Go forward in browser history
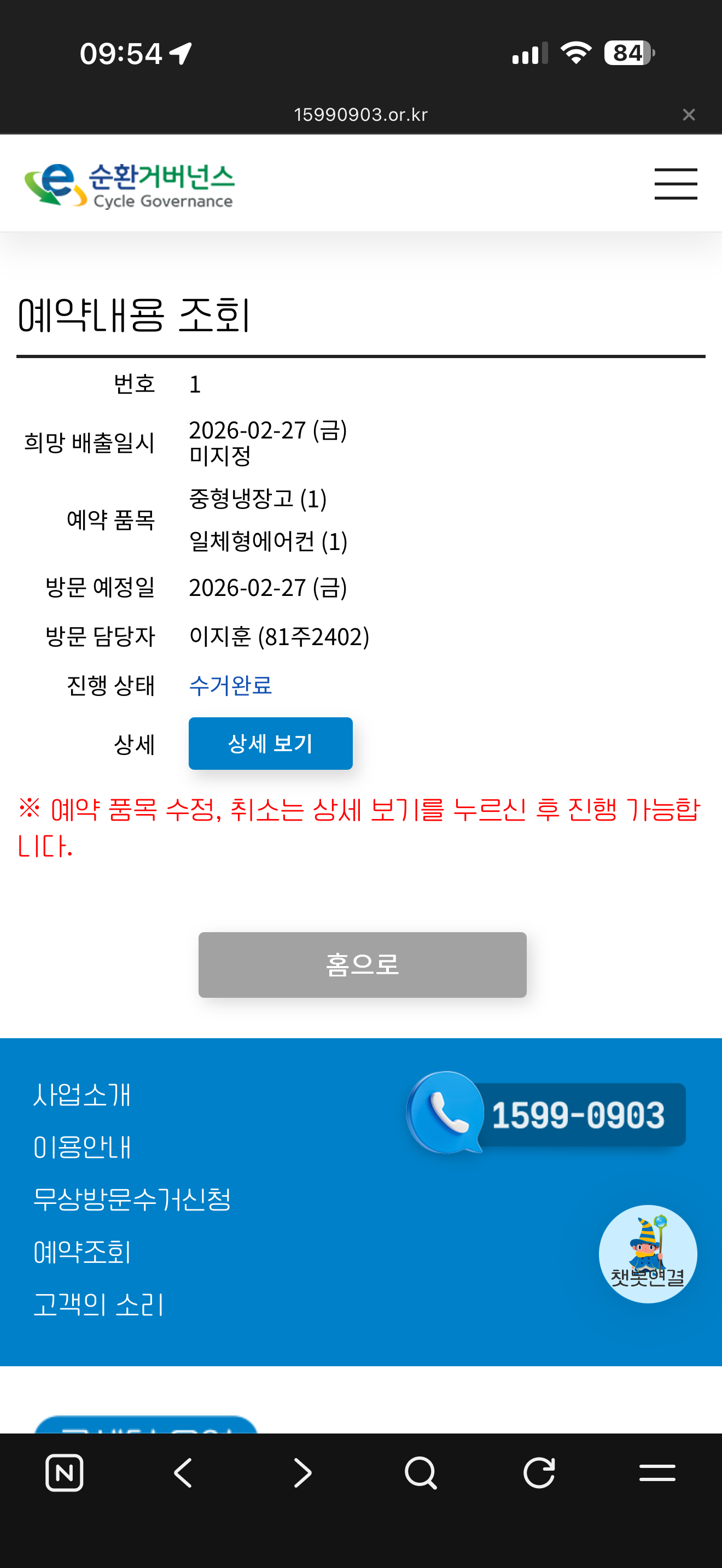 [302, 1473]
